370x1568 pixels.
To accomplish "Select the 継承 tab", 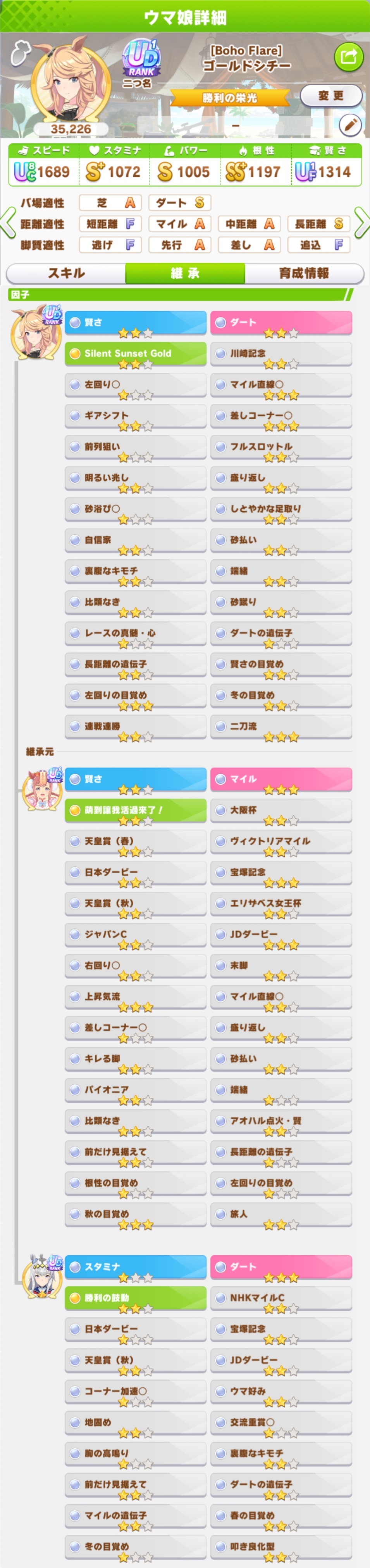I will tap(185, 273).
